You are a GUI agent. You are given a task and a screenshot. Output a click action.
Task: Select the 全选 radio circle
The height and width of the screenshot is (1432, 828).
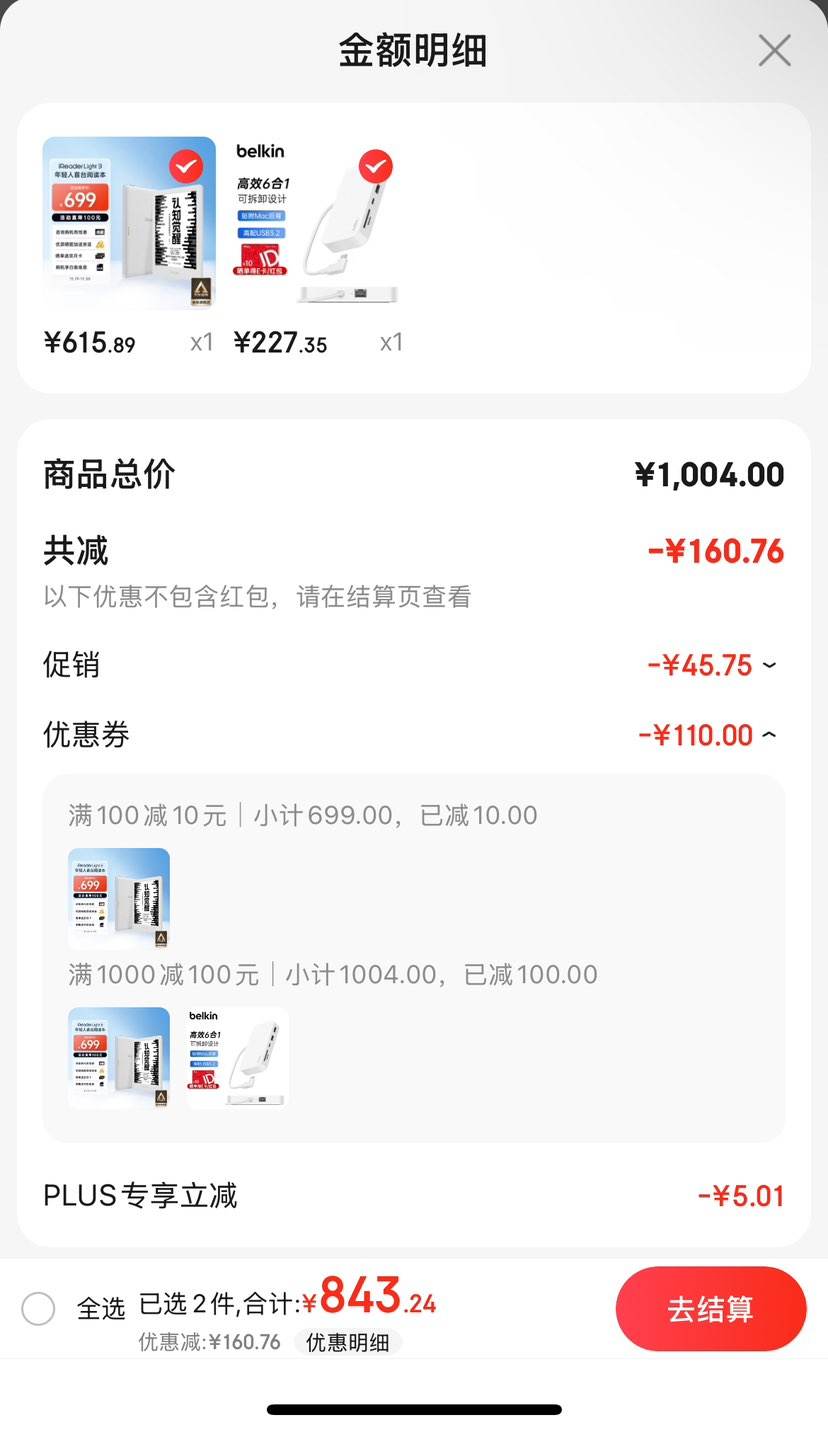38,1308
